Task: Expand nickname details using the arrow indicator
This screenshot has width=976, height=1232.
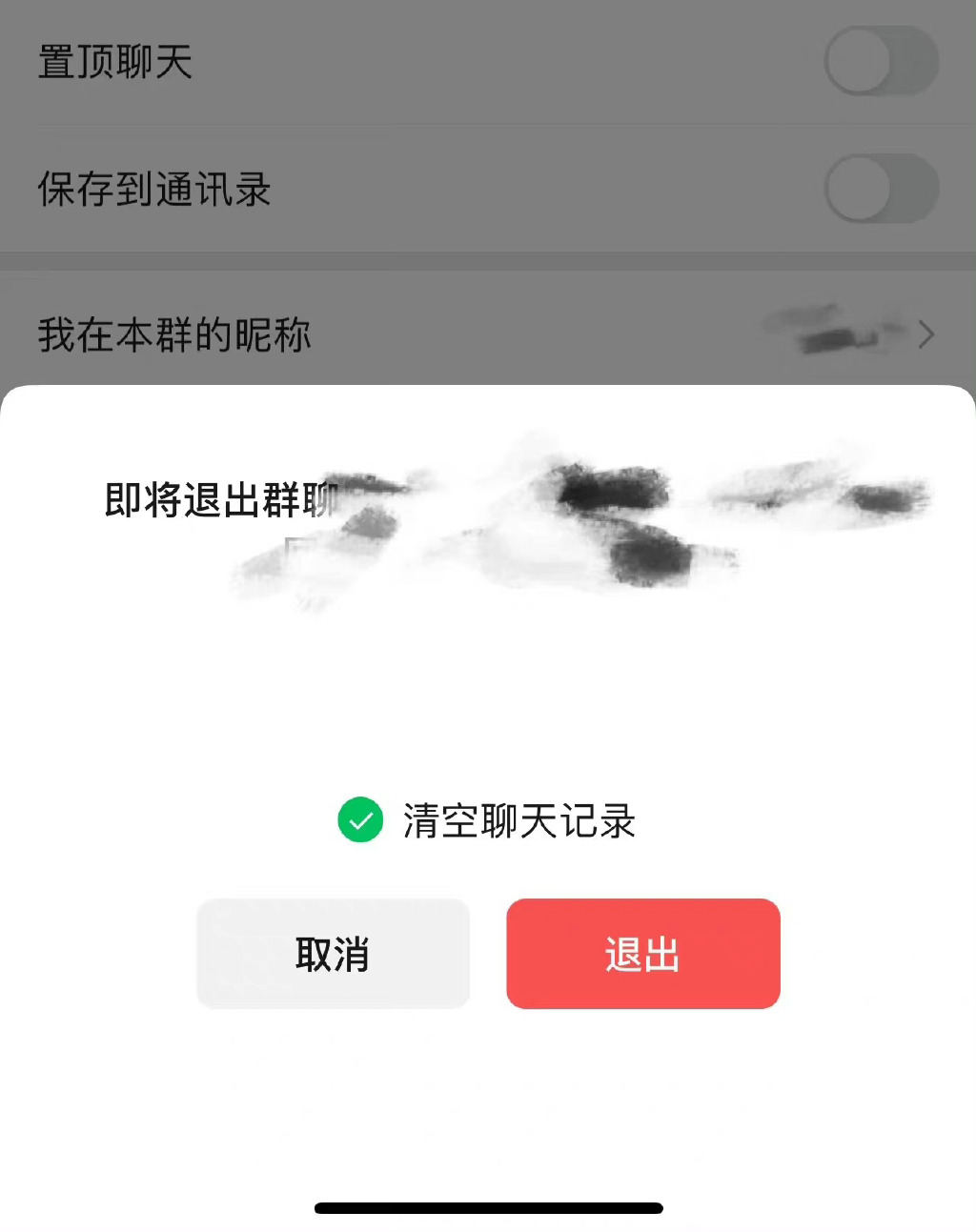Action: [925, 335]
